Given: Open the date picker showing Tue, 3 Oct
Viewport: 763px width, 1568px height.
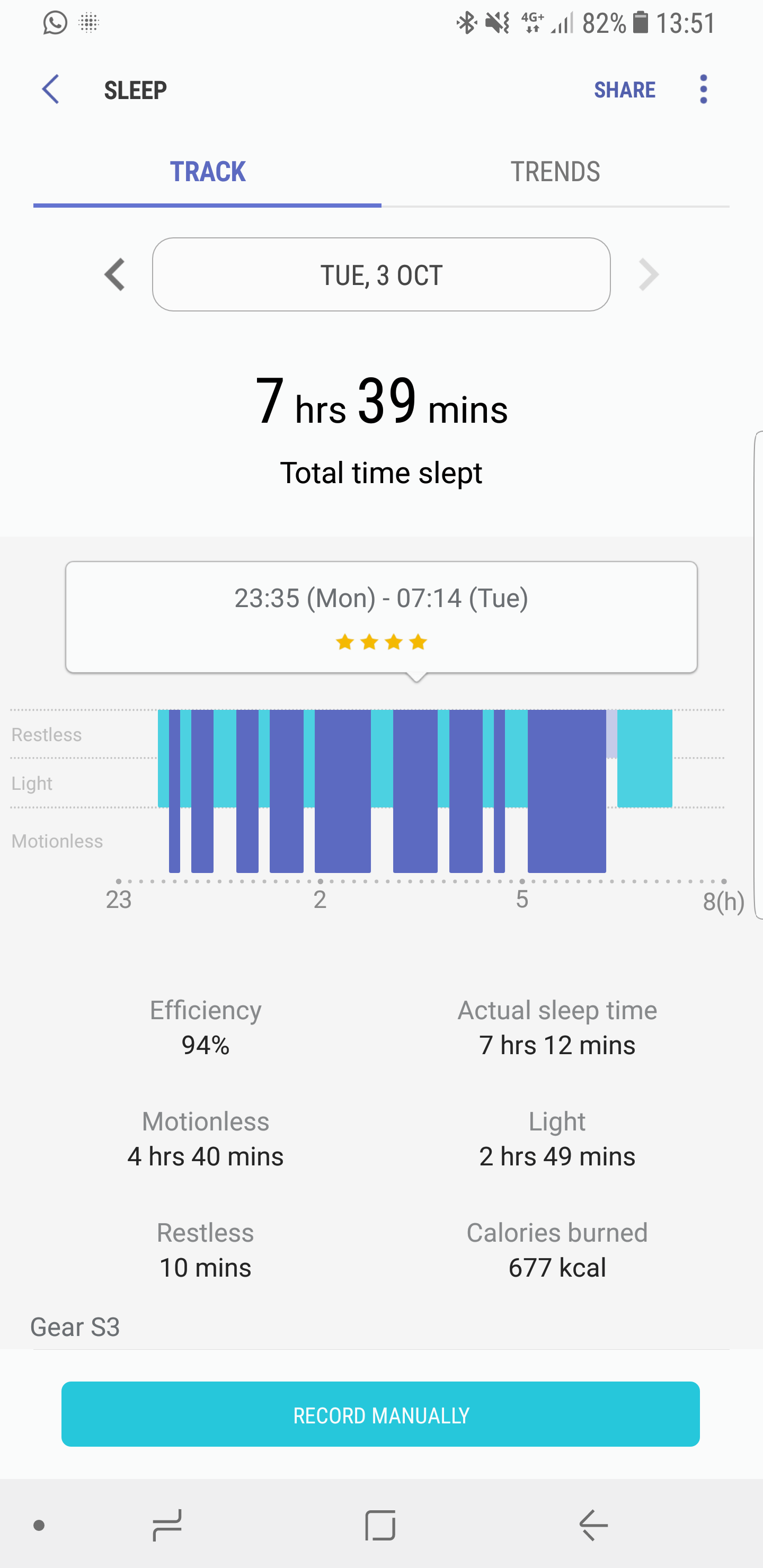Looking at the screenshot, I should [381, 274].
